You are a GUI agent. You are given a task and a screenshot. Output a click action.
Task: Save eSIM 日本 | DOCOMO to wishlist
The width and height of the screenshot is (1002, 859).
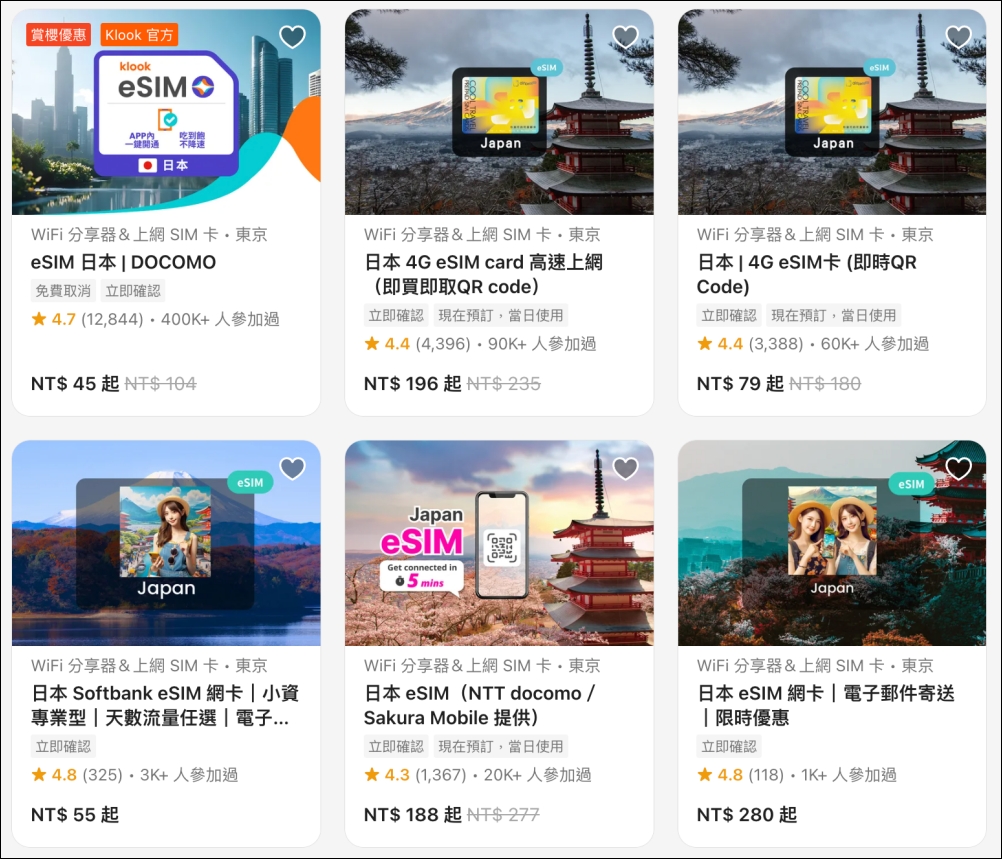292,38
